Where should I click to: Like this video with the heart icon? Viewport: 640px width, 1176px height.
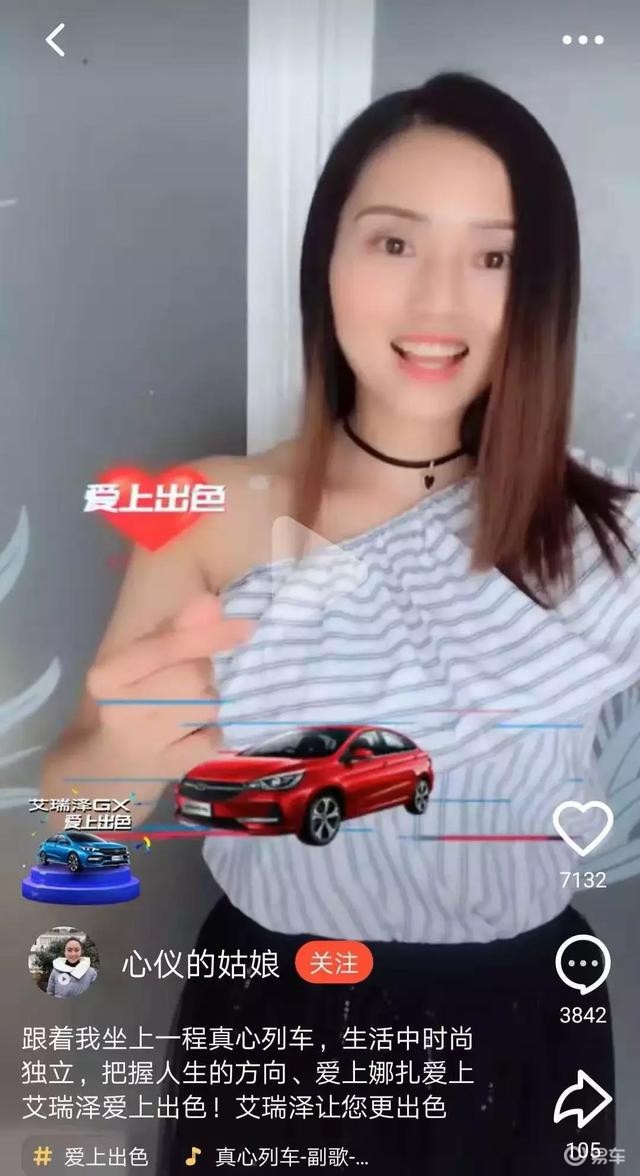(x=582, y=829)
